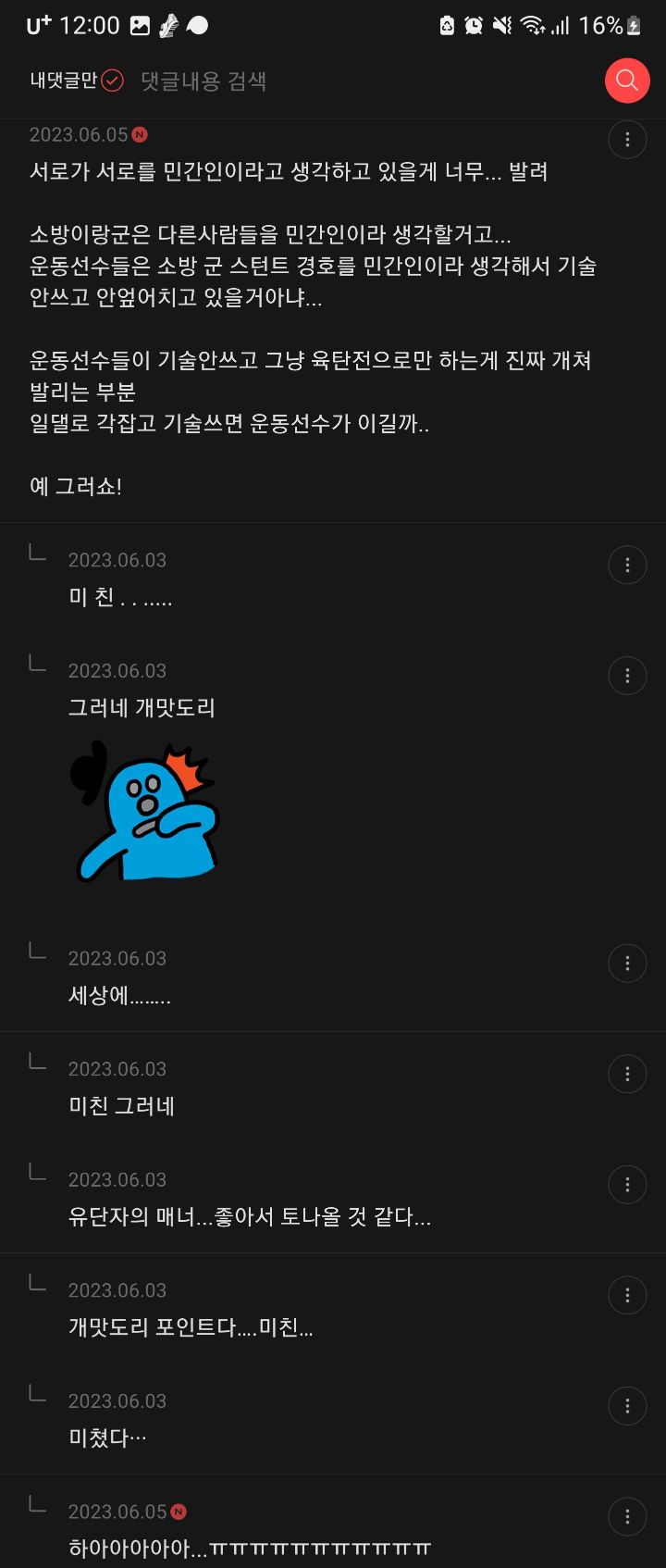Viewport: 666px width, 1568px height.
Task: Open options for 하아아아아아 reply
Action: tap(627, 1516)
